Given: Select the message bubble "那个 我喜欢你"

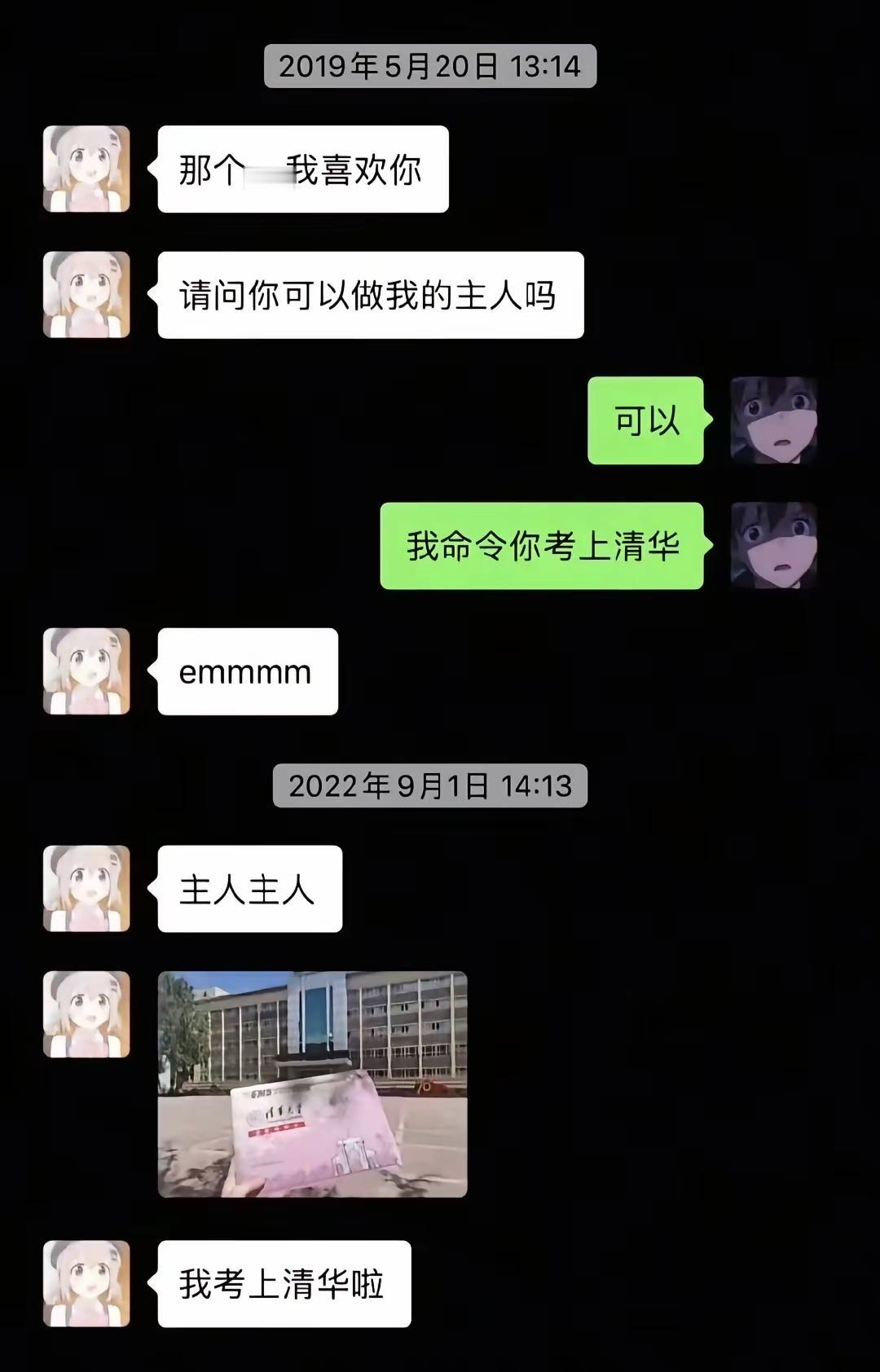Looking at the screenshot, I should point(301,169).
